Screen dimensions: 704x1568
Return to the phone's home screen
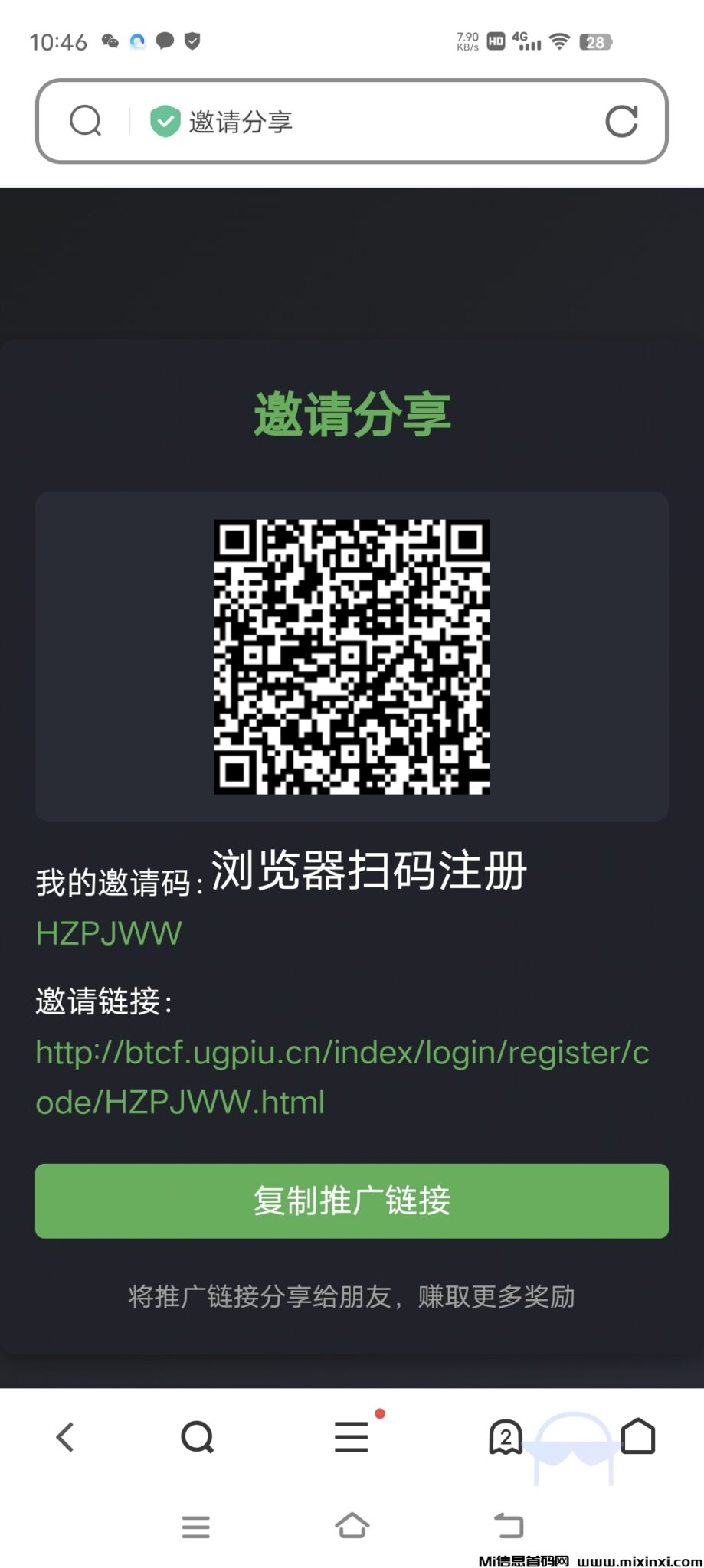coord(352,1527)
